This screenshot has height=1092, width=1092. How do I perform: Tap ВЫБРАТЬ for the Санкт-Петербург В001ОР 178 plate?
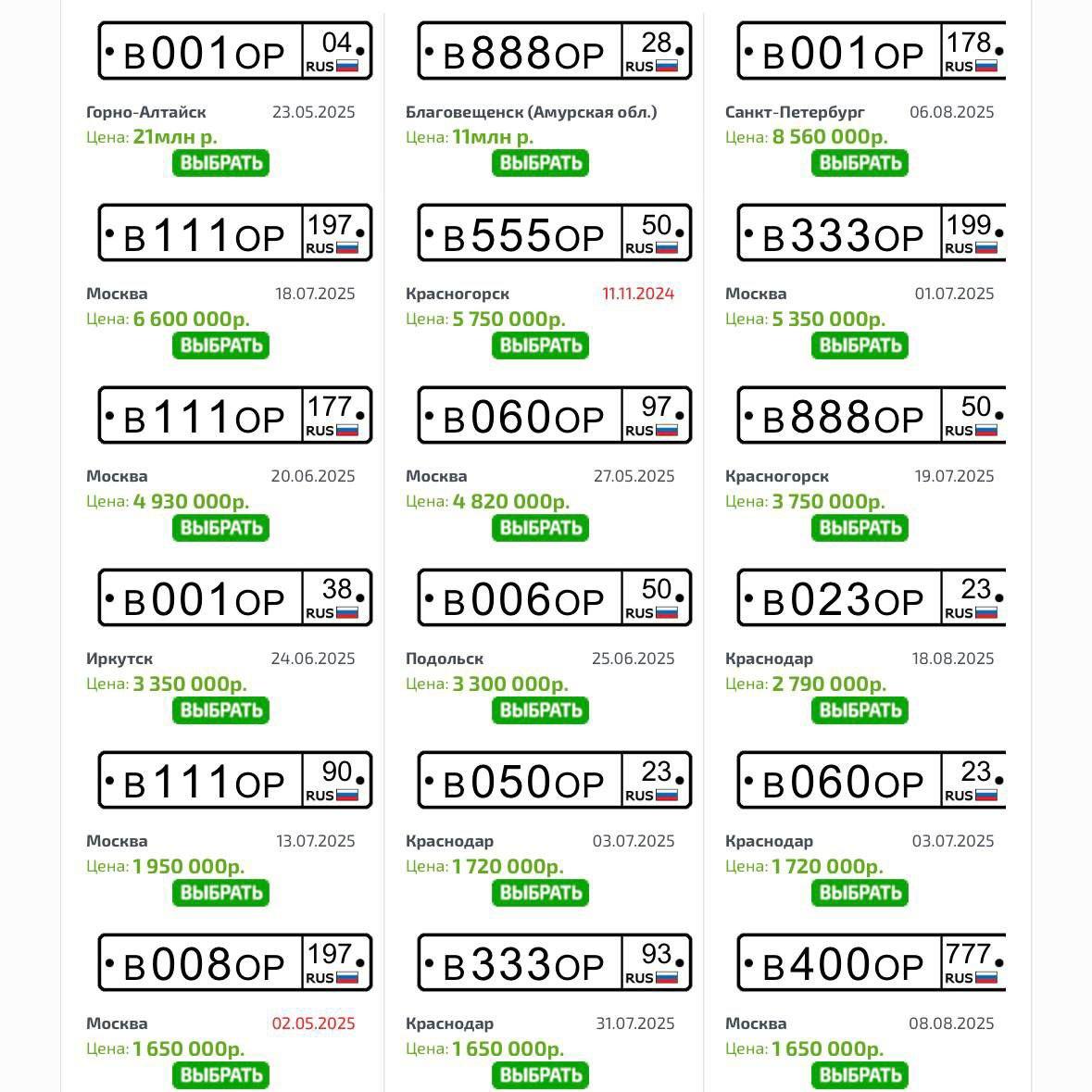point(860,163)
